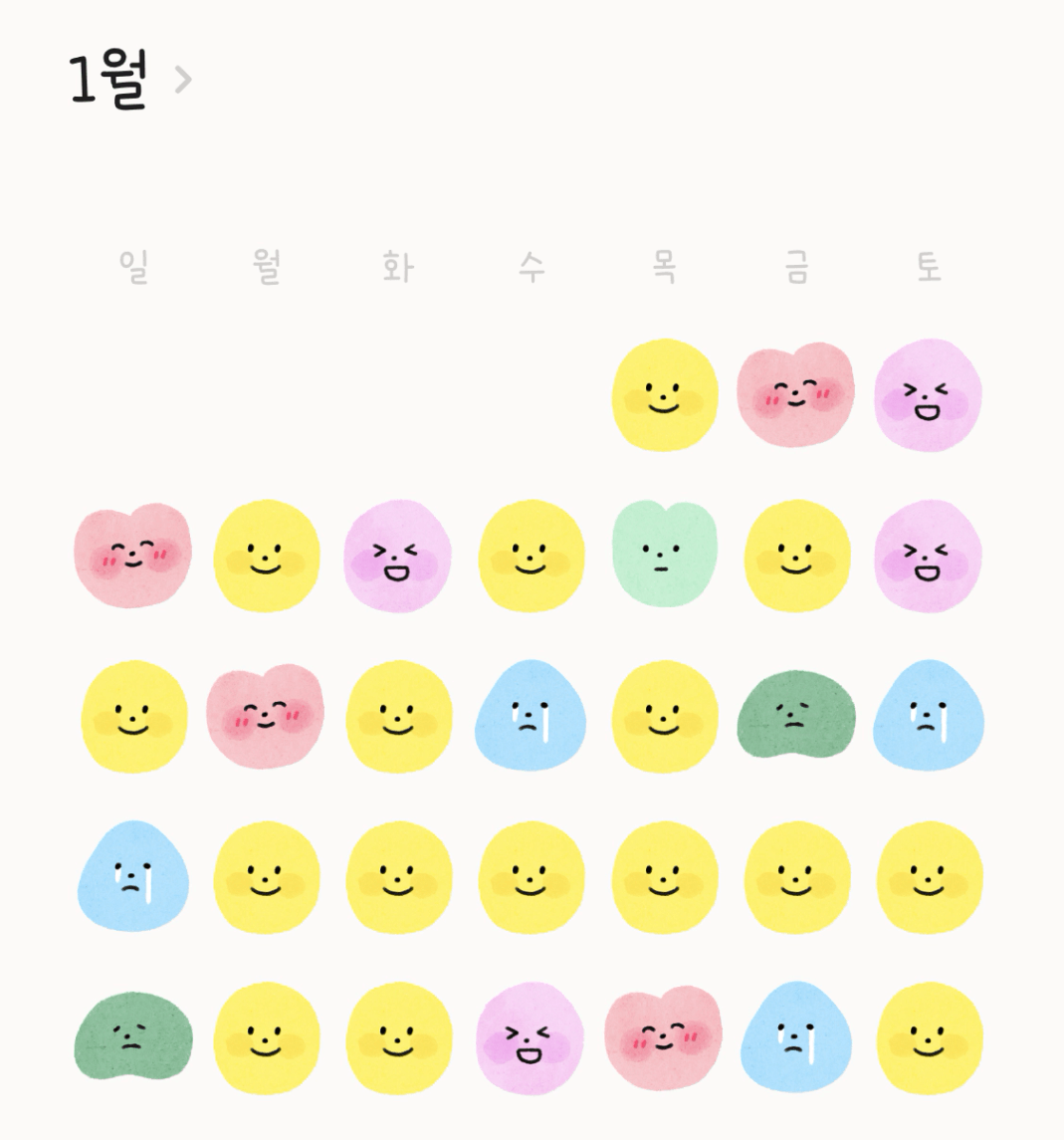This screenshot has height=1140, width=1064.
Task: Open the dark green gloomy face under 일
Action: 133,1036
